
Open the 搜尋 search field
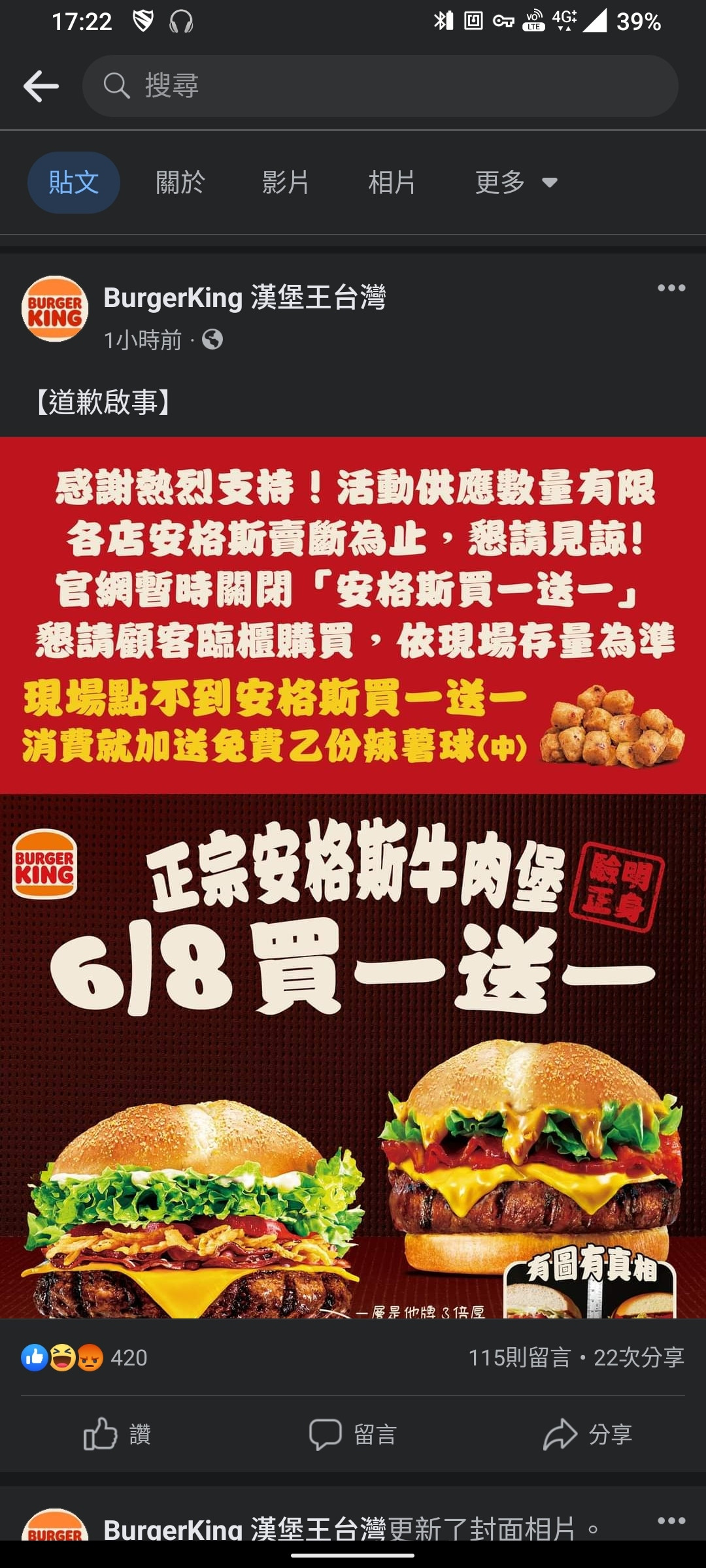click(379, 86)
